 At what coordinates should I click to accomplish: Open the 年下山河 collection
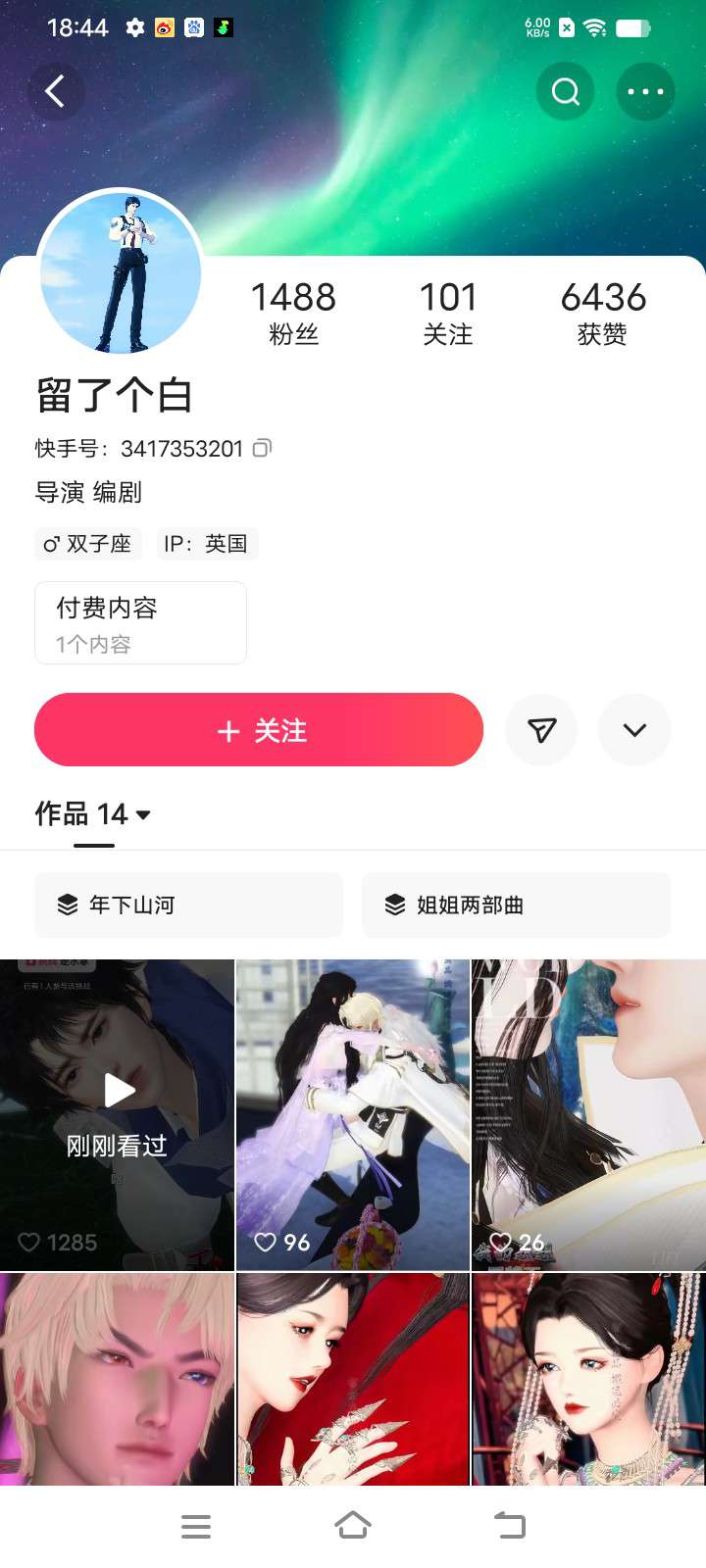coord(189,905)
